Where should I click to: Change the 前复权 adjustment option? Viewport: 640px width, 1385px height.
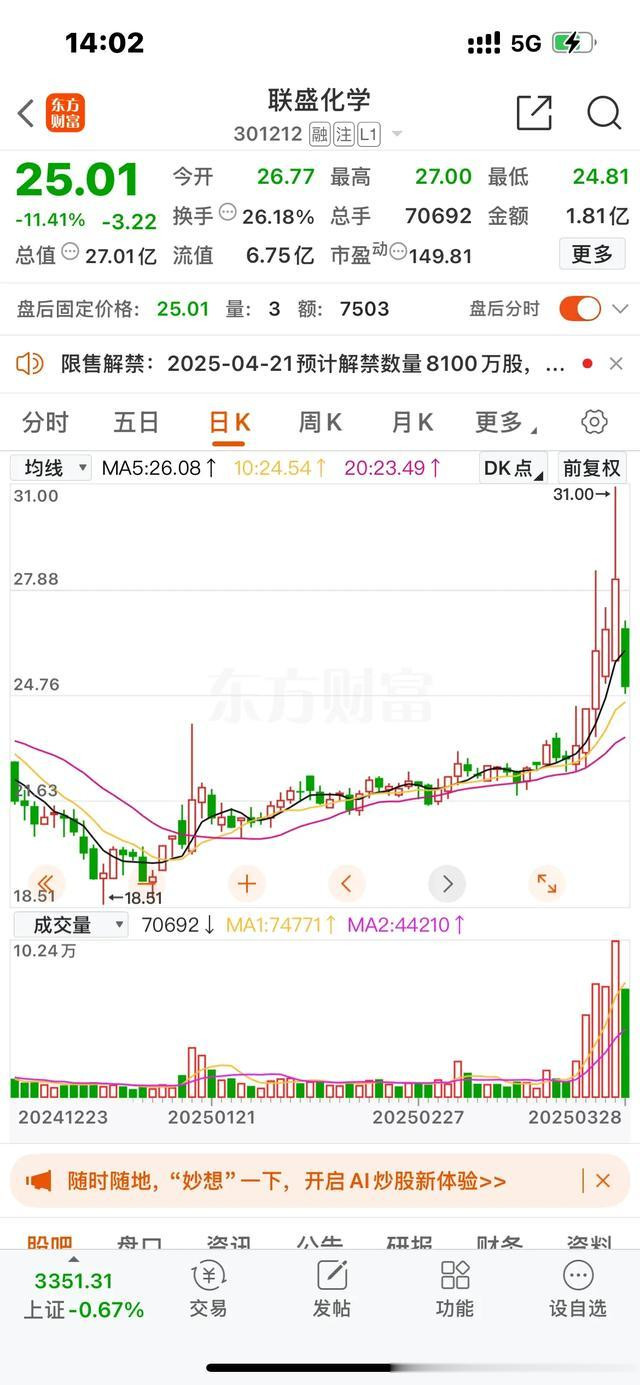[x=592, y=467]
